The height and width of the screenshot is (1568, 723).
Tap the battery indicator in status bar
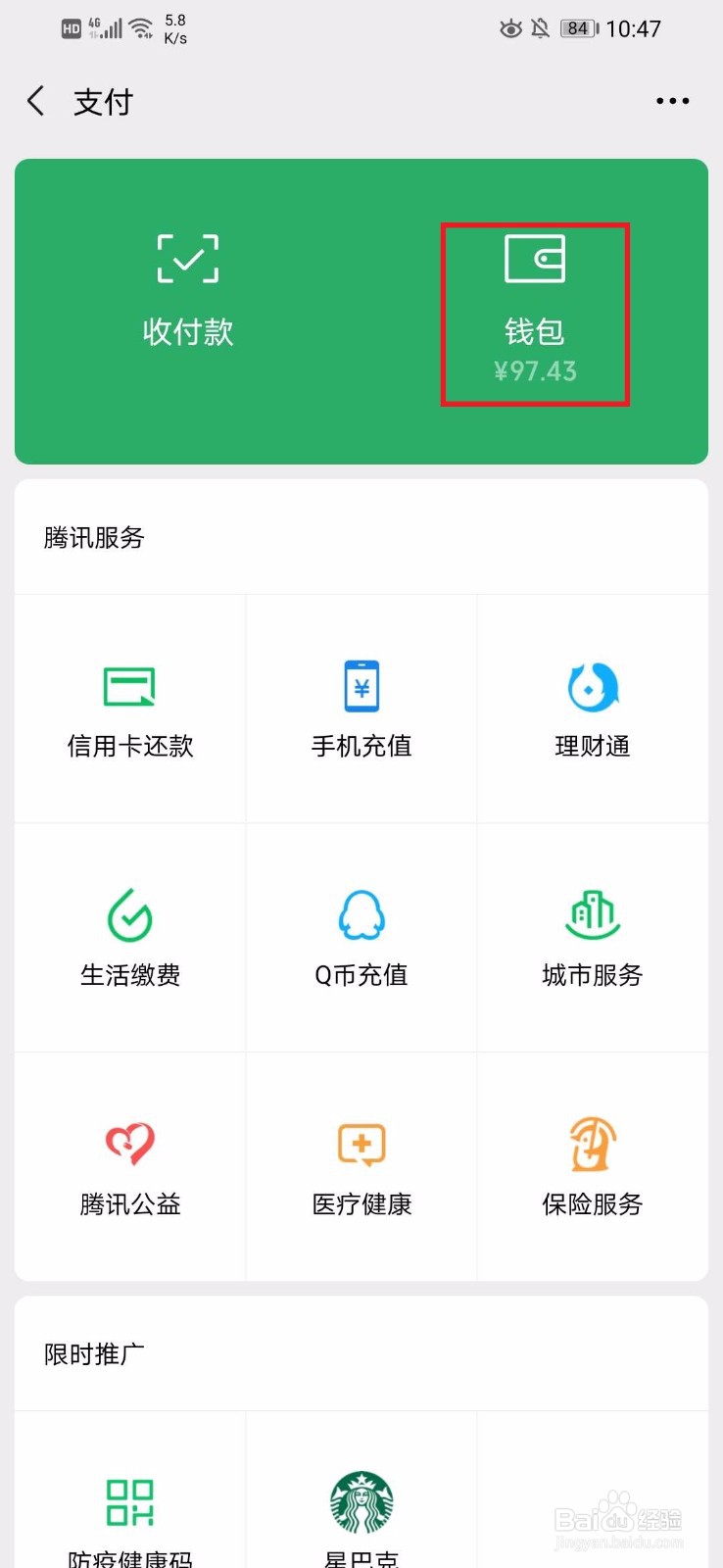click(577, 28)
